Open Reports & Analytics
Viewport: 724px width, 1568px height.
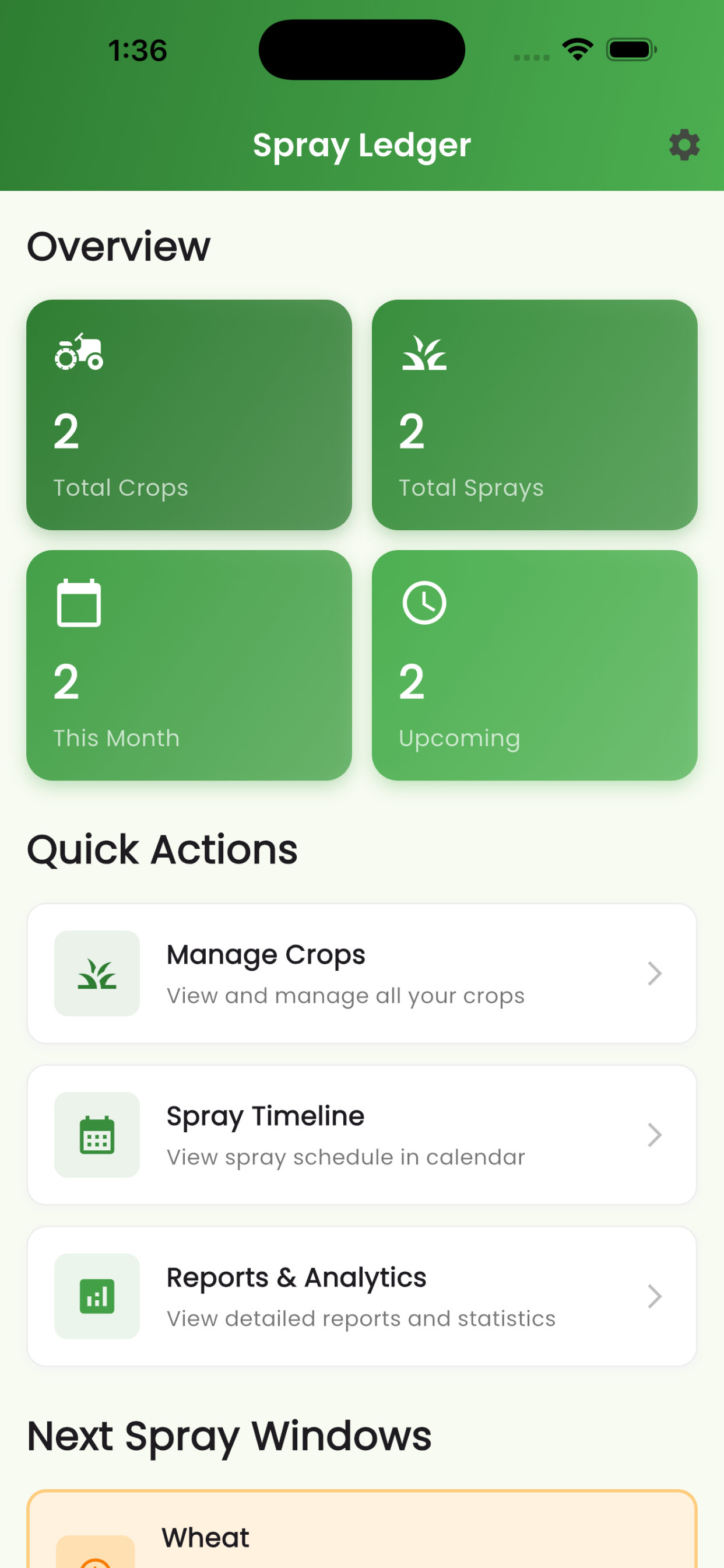[362, 1297]
